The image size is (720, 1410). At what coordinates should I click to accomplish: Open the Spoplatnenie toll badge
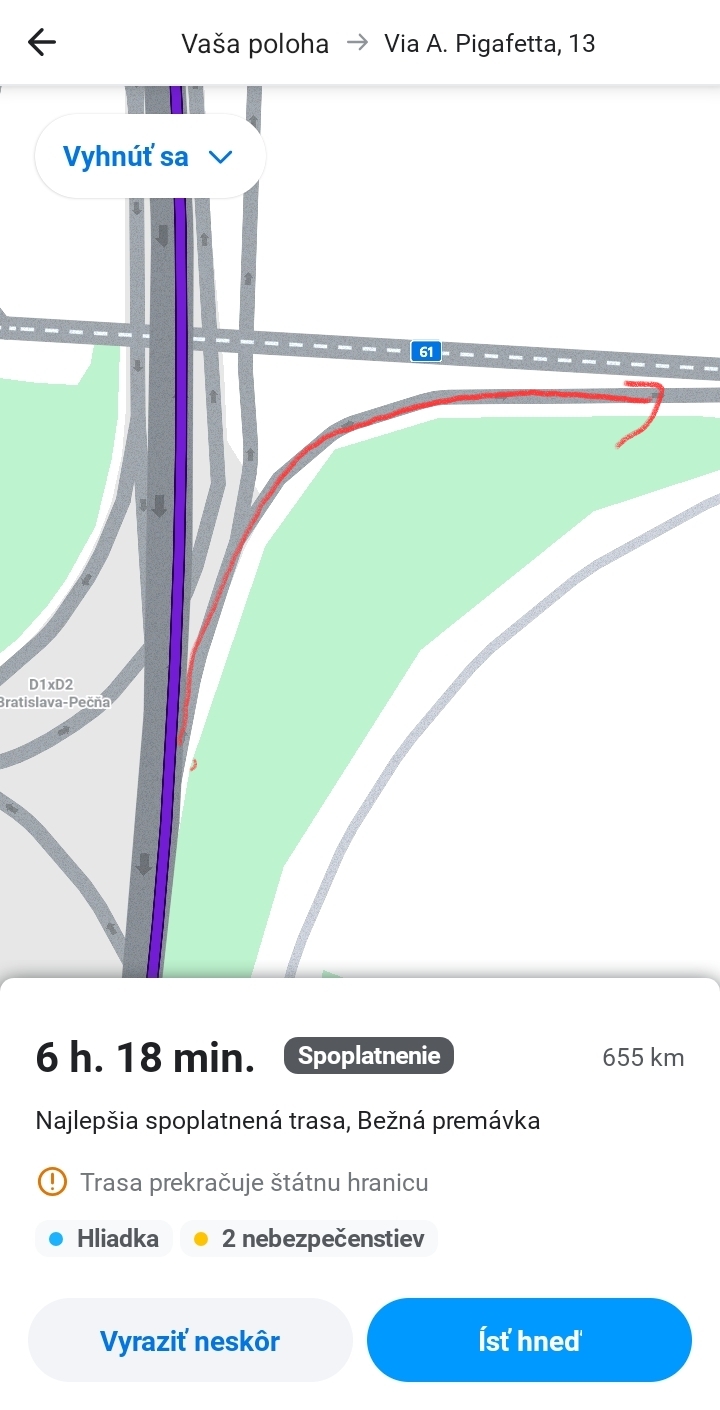[368, 1056]
